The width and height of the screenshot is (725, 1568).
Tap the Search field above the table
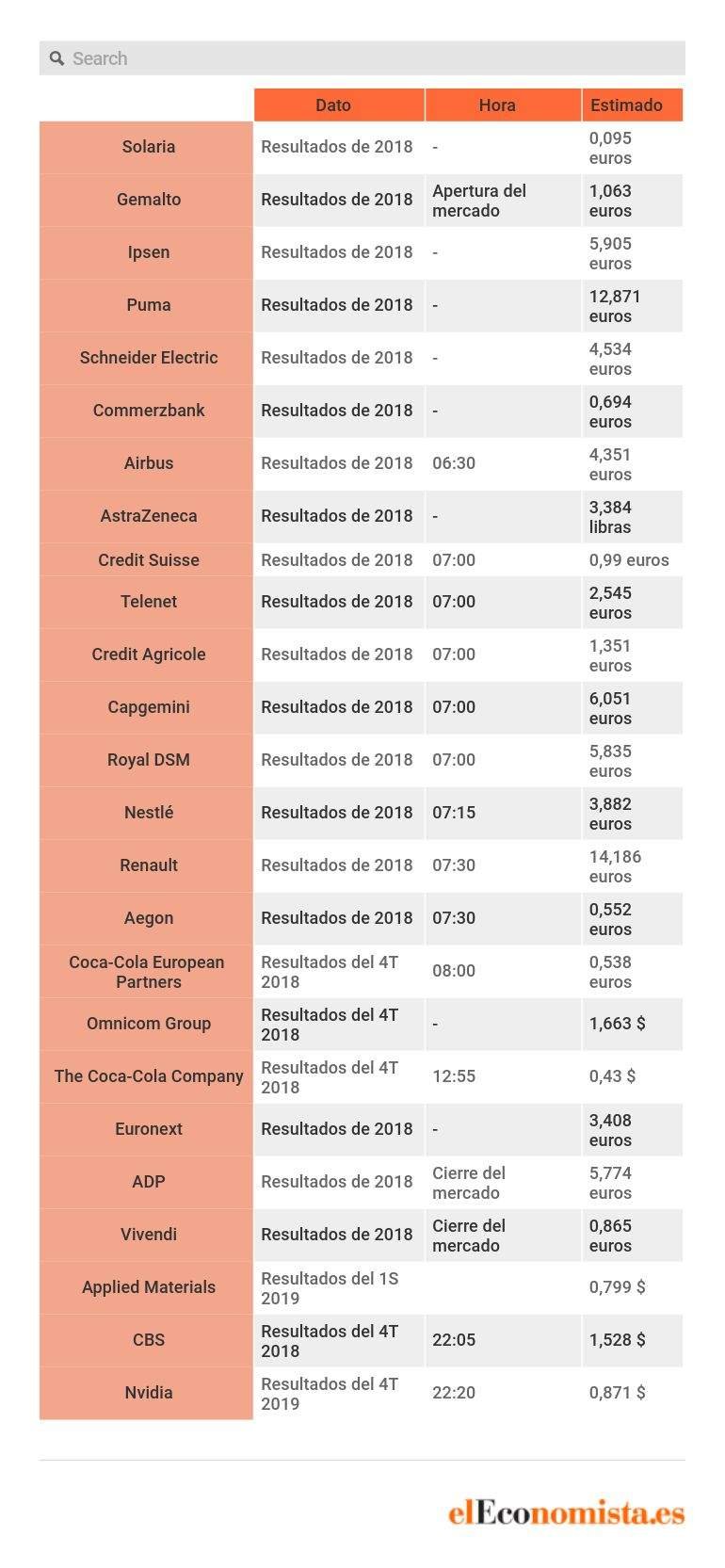pyautogui.click(x=362, y=58)
